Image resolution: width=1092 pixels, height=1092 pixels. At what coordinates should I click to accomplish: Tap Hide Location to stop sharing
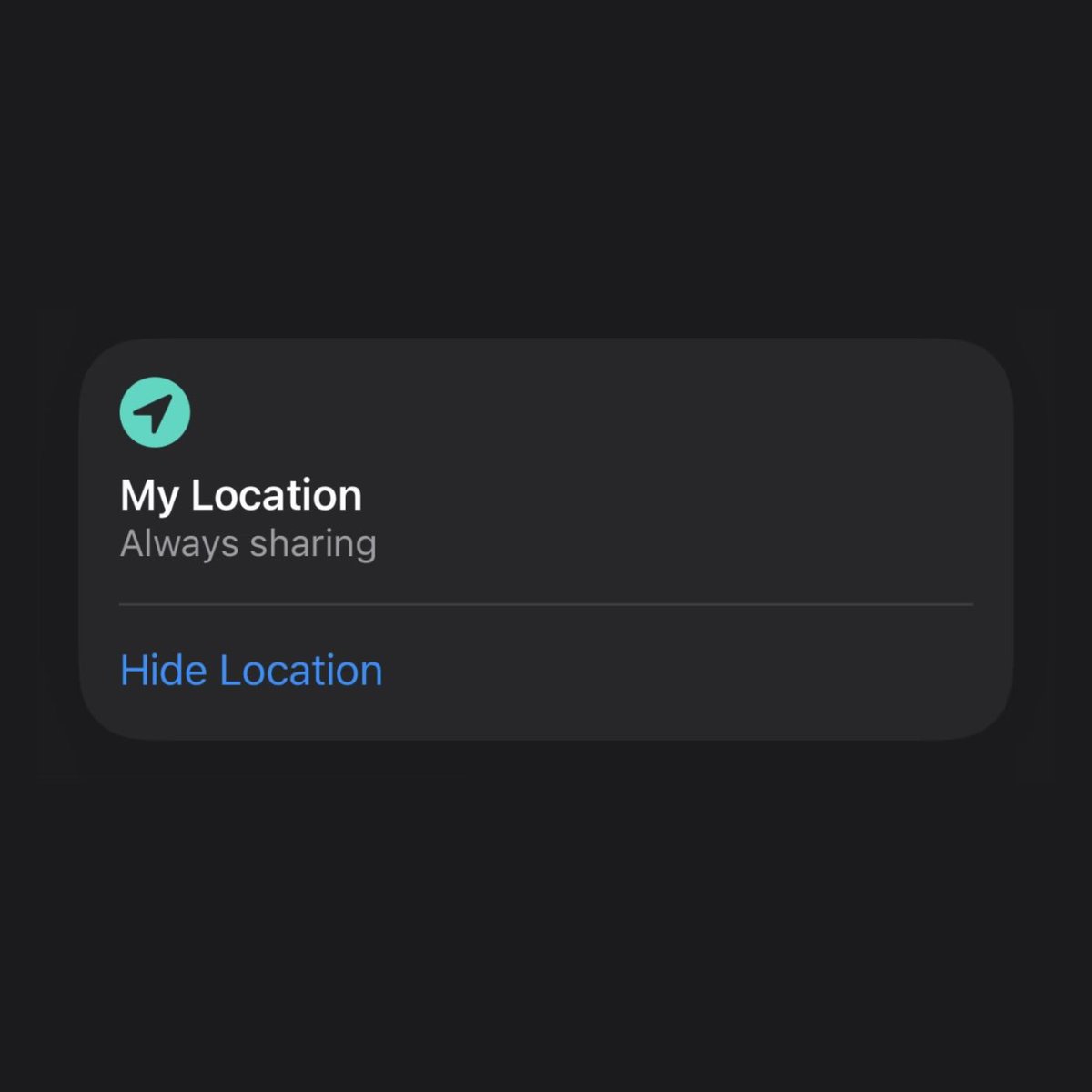coord(251,671)
